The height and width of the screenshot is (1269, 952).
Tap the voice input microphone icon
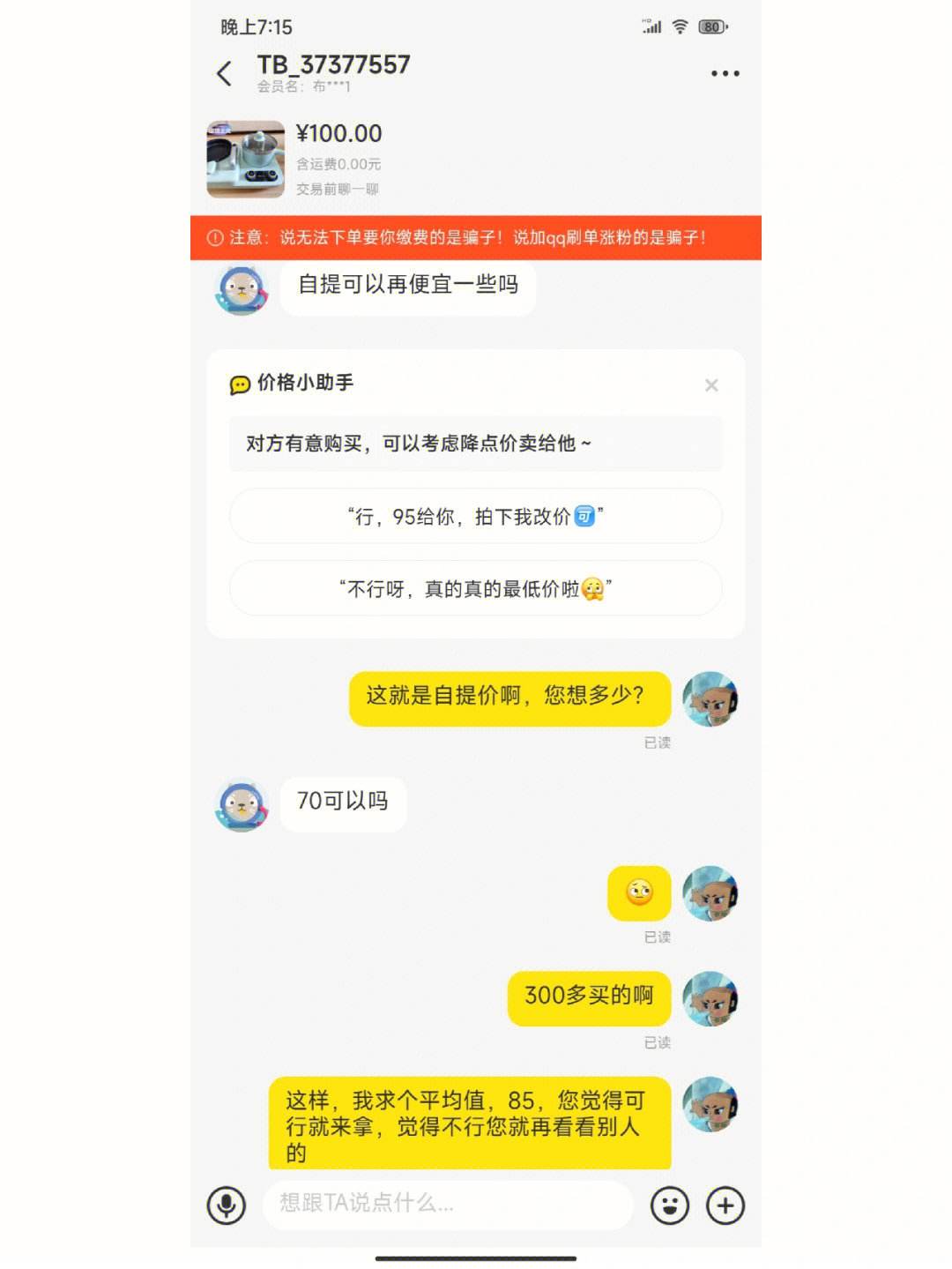227,1205
